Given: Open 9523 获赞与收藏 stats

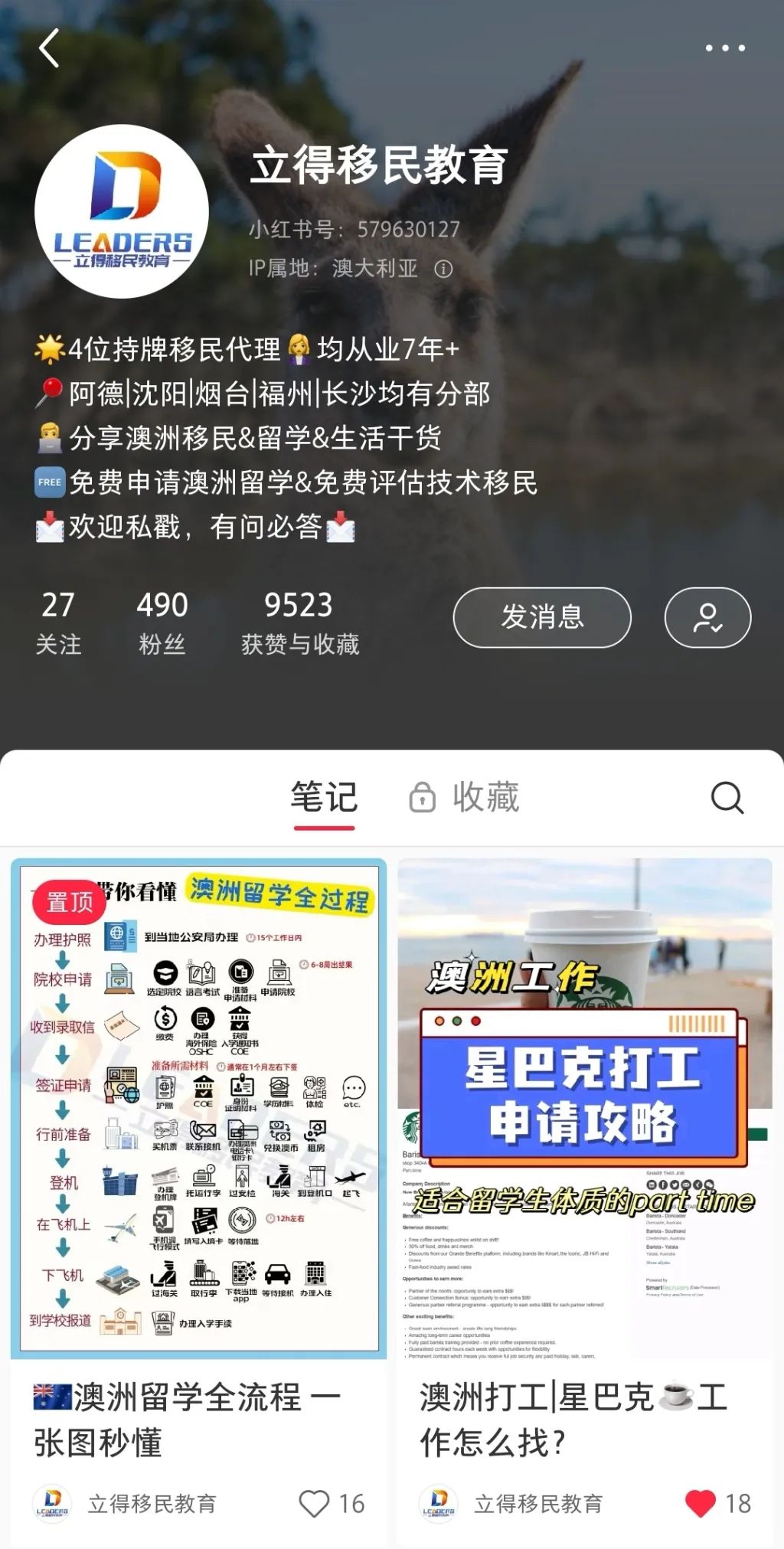Looking at the screenshot, I should [299, 623].
